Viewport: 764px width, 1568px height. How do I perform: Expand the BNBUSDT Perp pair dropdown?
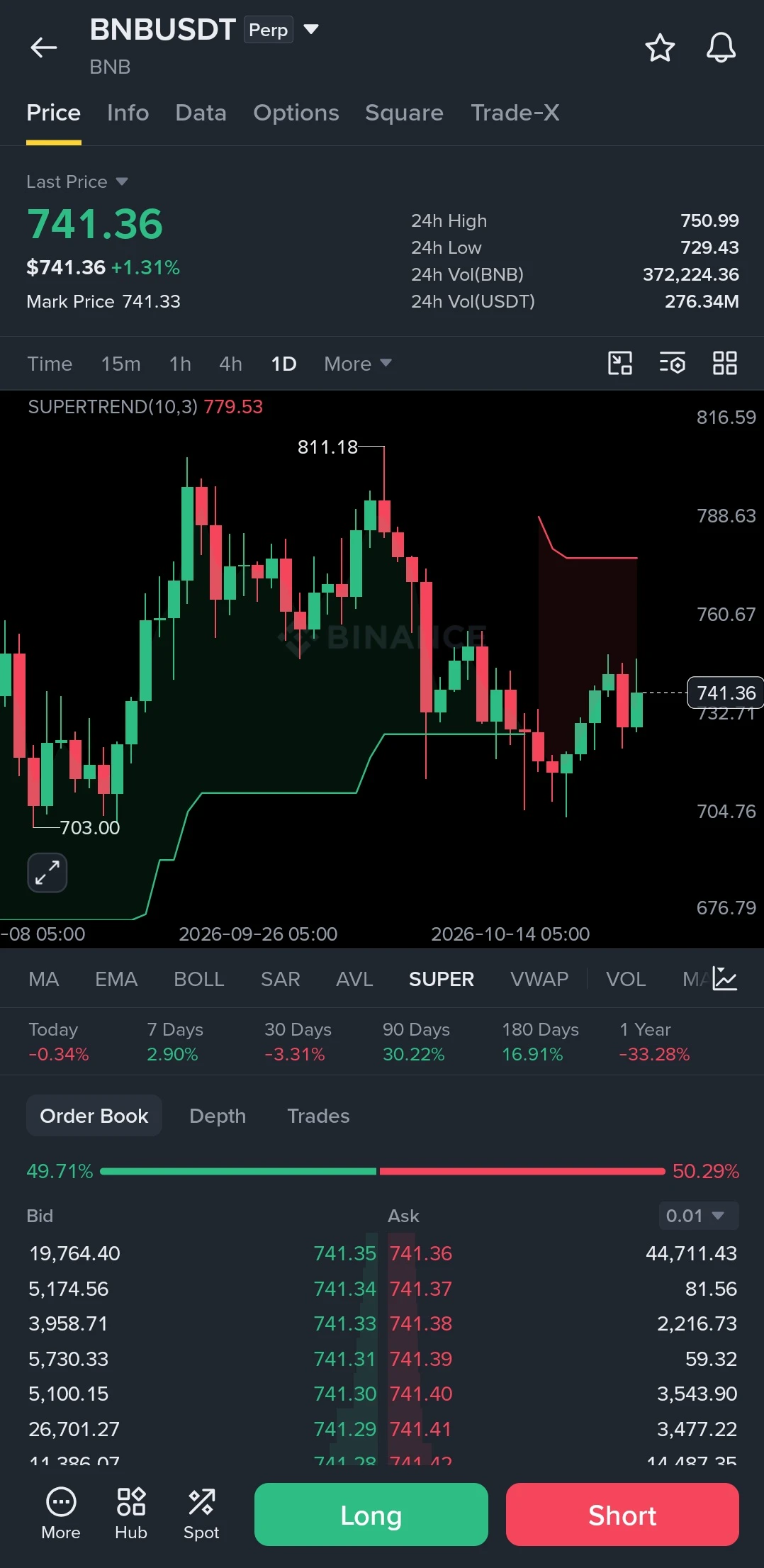[310, 30]
